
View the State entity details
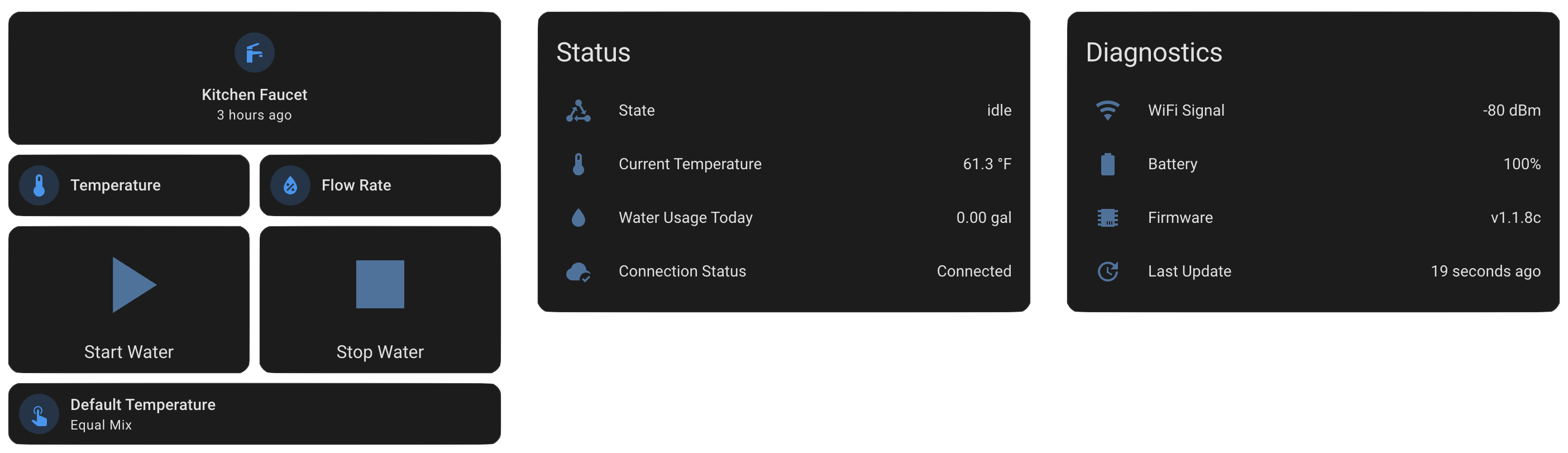[784, 110]
